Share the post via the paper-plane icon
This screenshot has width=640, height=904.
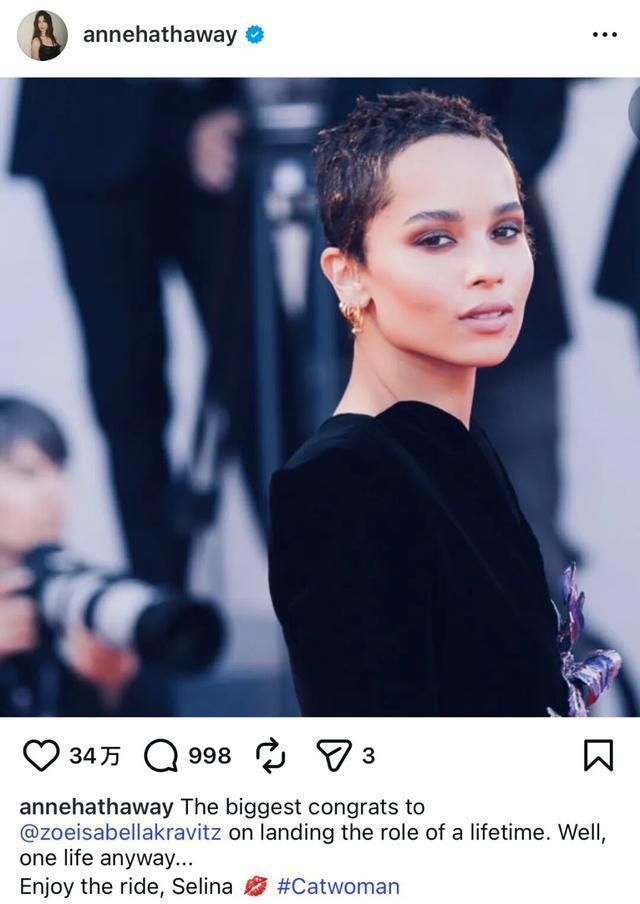(x=332, y=756)
